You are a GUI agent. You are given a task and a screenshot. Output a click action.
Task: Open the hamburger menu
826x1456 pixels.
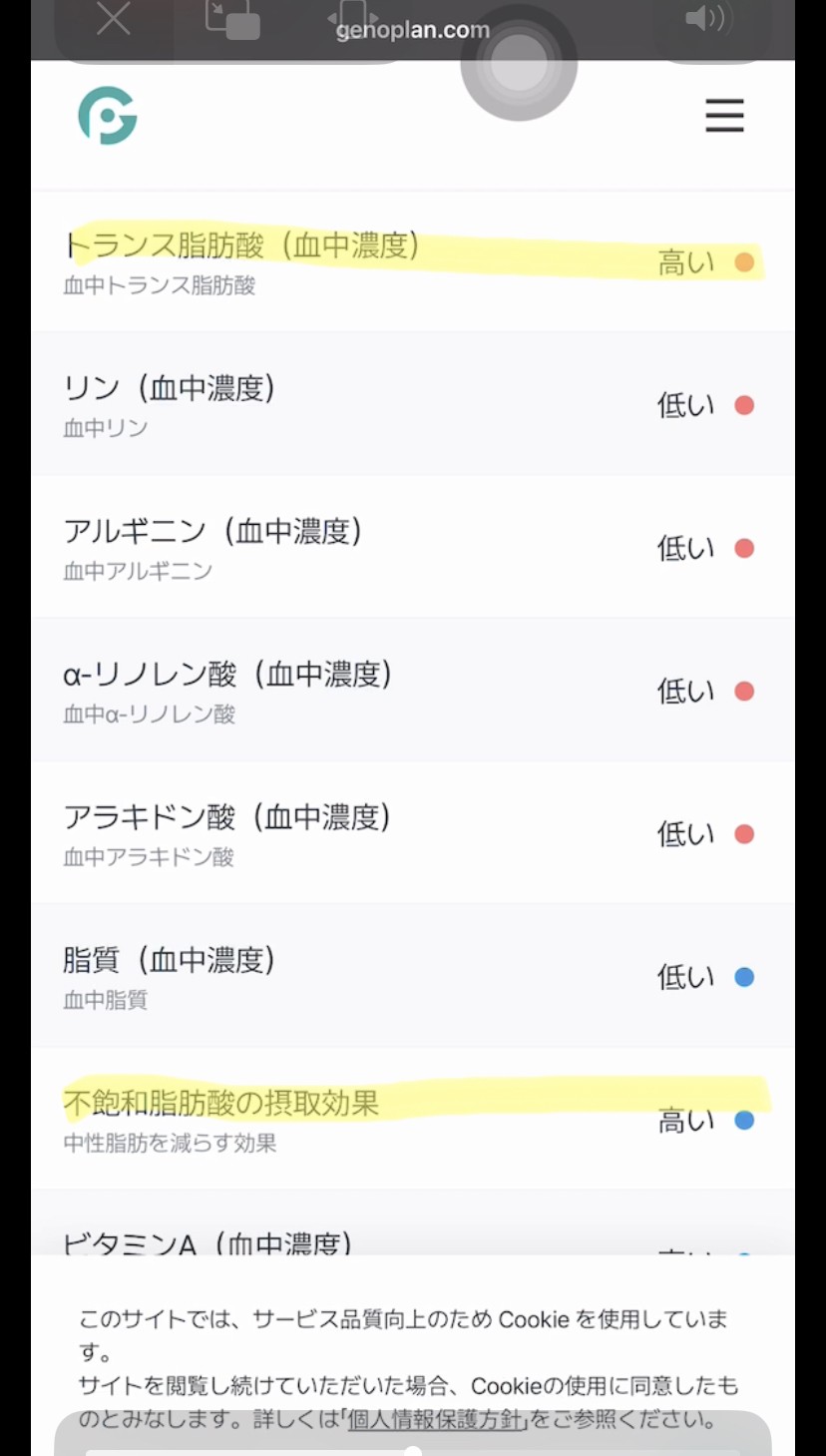(724, 116)
